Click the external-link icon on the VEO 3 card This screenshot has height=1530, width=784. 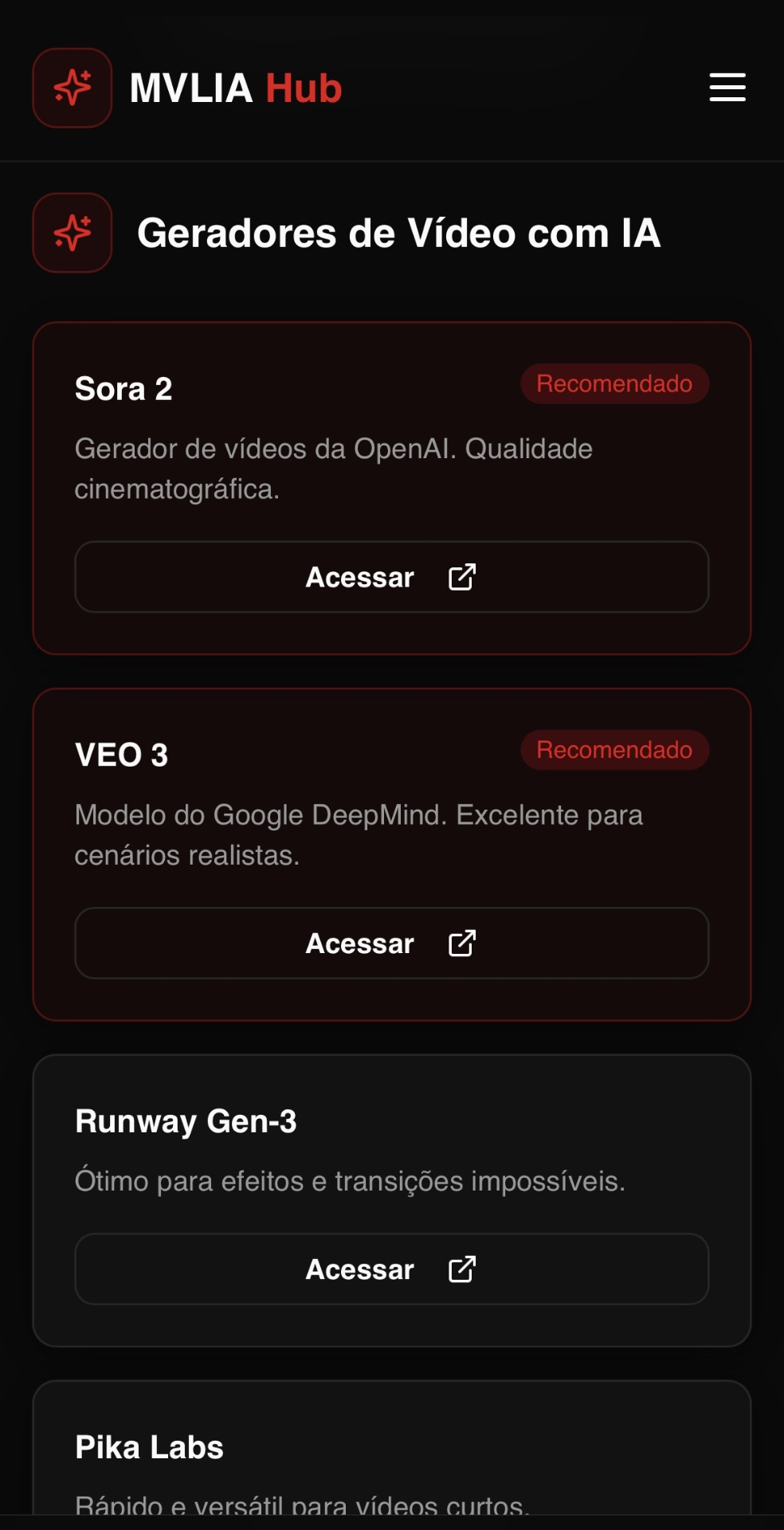[461, 943]
